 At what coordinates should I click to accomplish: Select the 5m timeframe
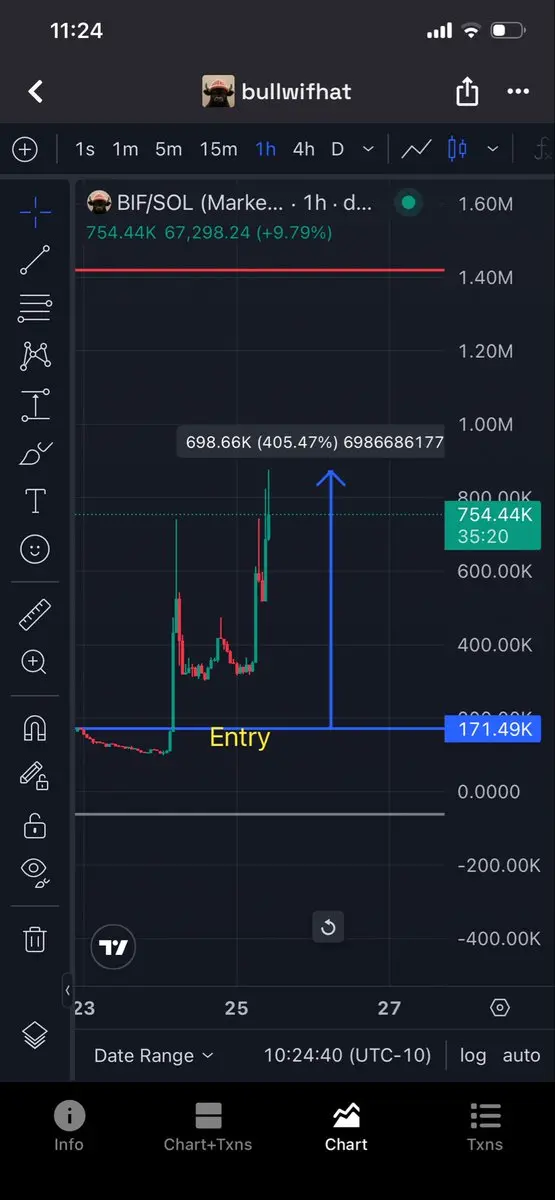point(168,149)
